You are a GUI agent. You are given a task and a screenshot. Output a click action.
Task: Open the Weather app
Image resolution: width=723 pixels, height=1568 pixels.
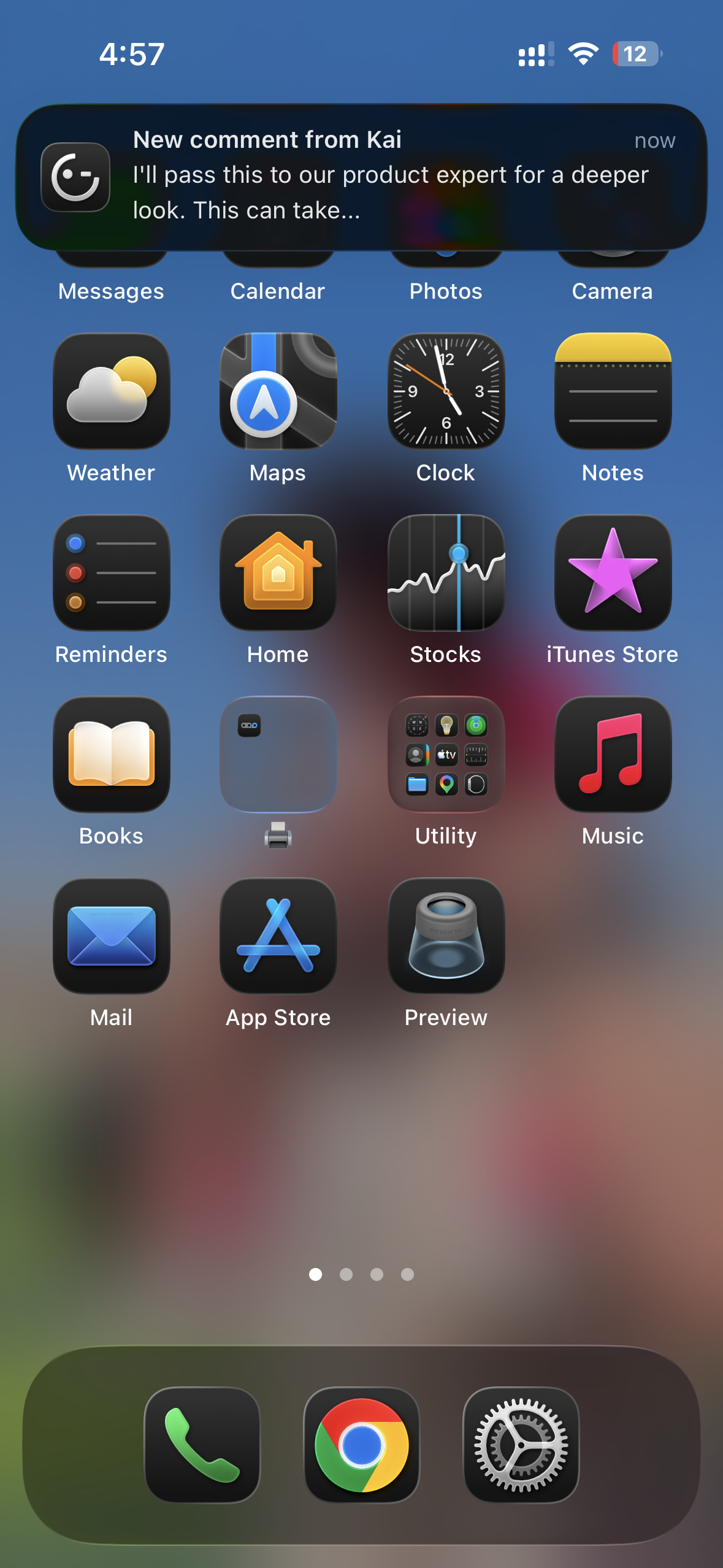click(112, 391)
